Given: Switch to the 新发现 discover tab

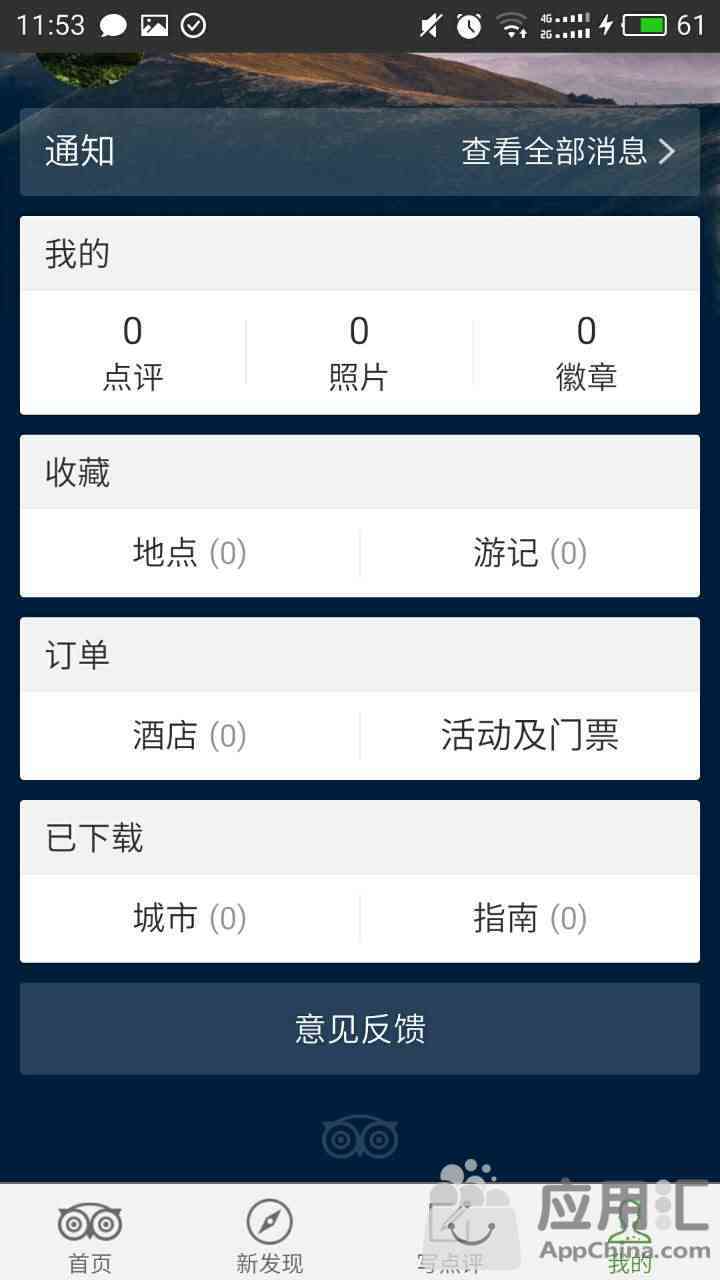Looking at the screenshot, I should click(x=270, y=1234).
